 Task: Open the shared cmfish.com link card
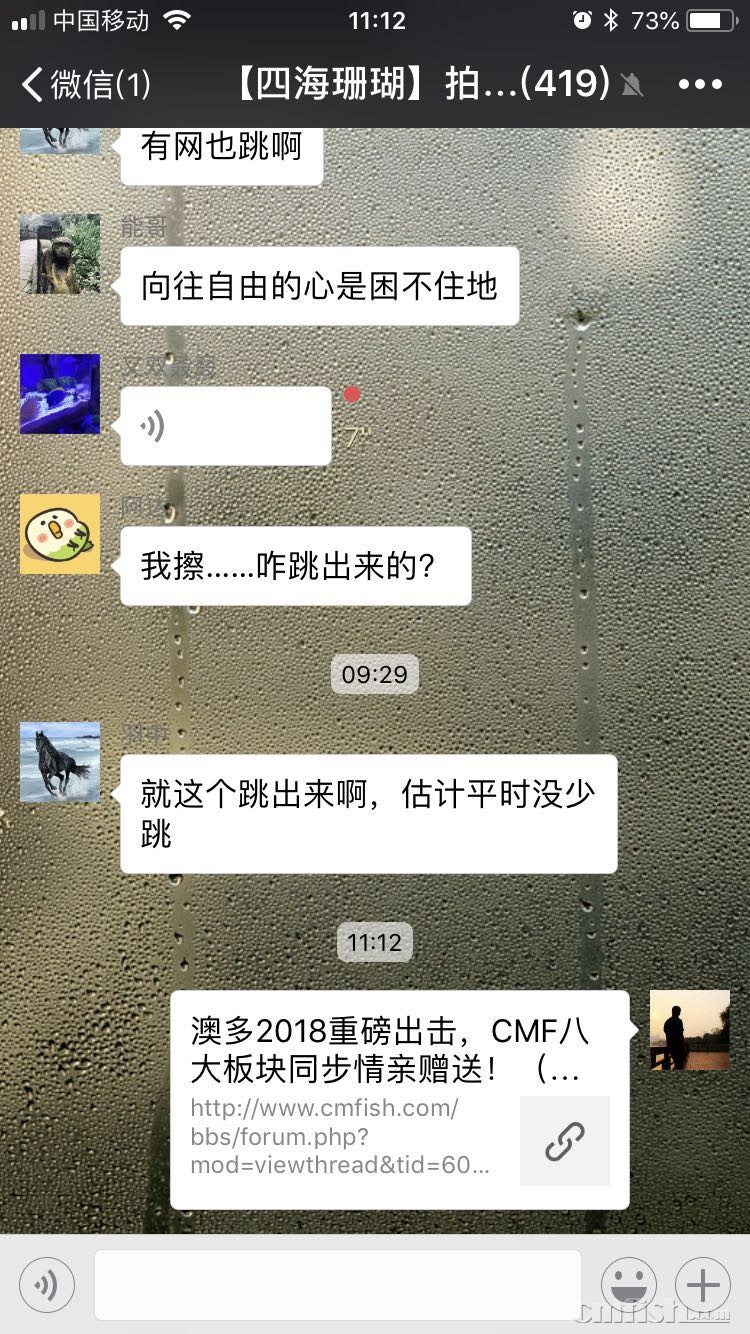coord(399,1099)
